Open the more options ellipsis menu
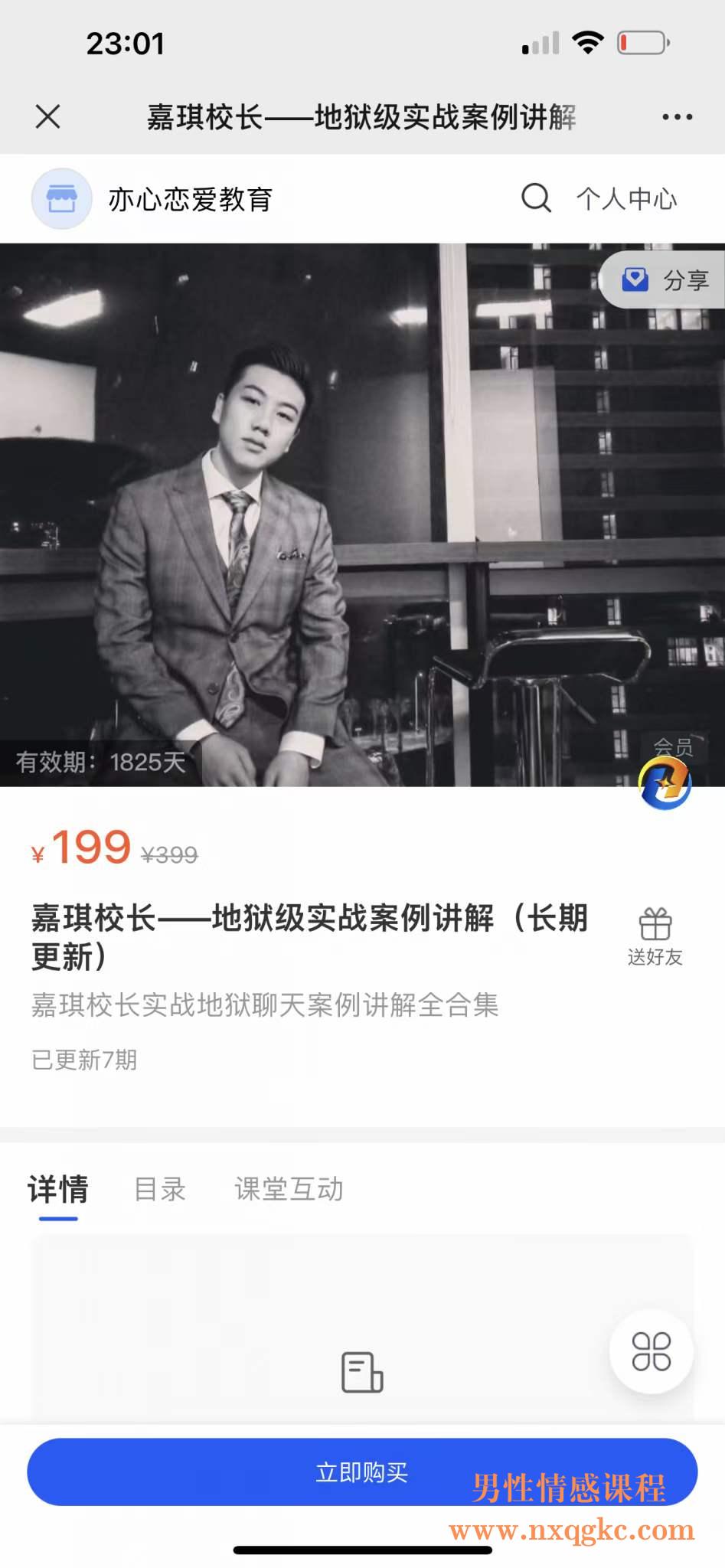The height and width of the screenshot is (1568, 725). click(676, 116)
